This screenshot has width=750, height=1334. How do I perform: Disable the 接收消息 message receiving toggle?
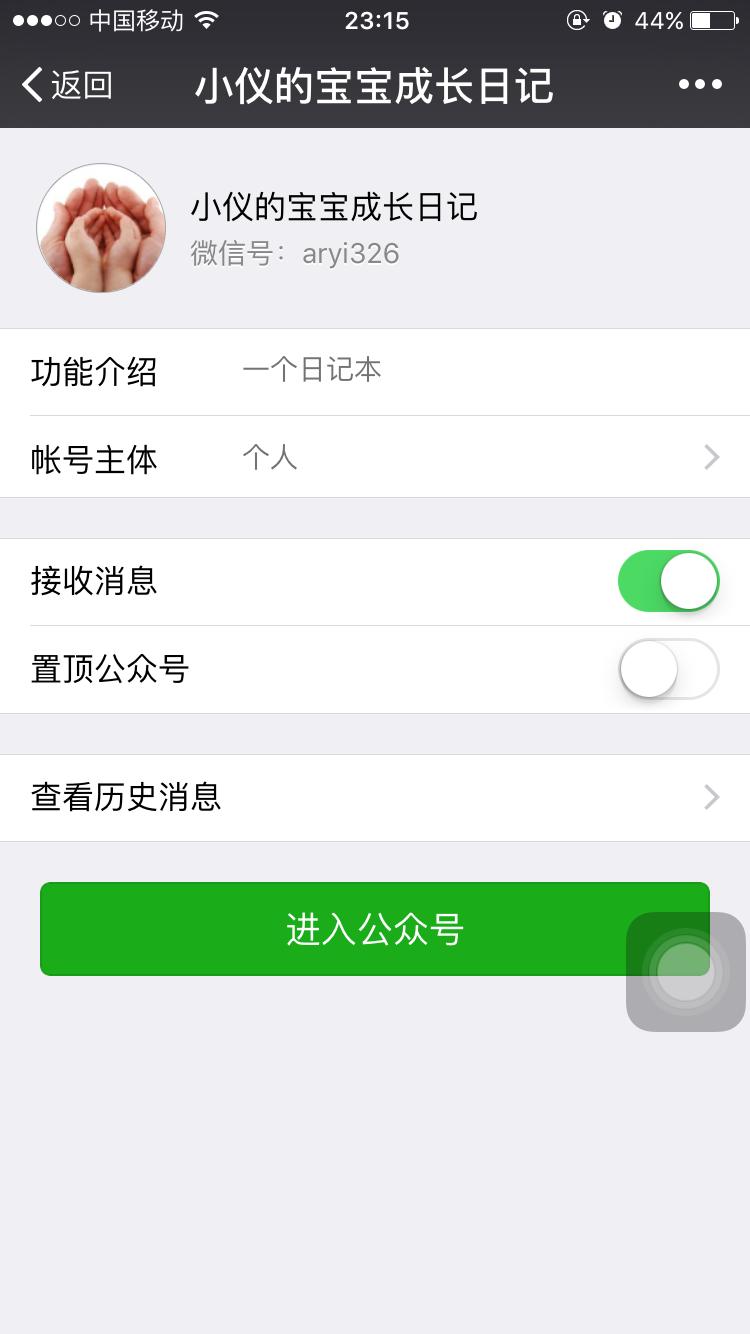tap(667, 580)
